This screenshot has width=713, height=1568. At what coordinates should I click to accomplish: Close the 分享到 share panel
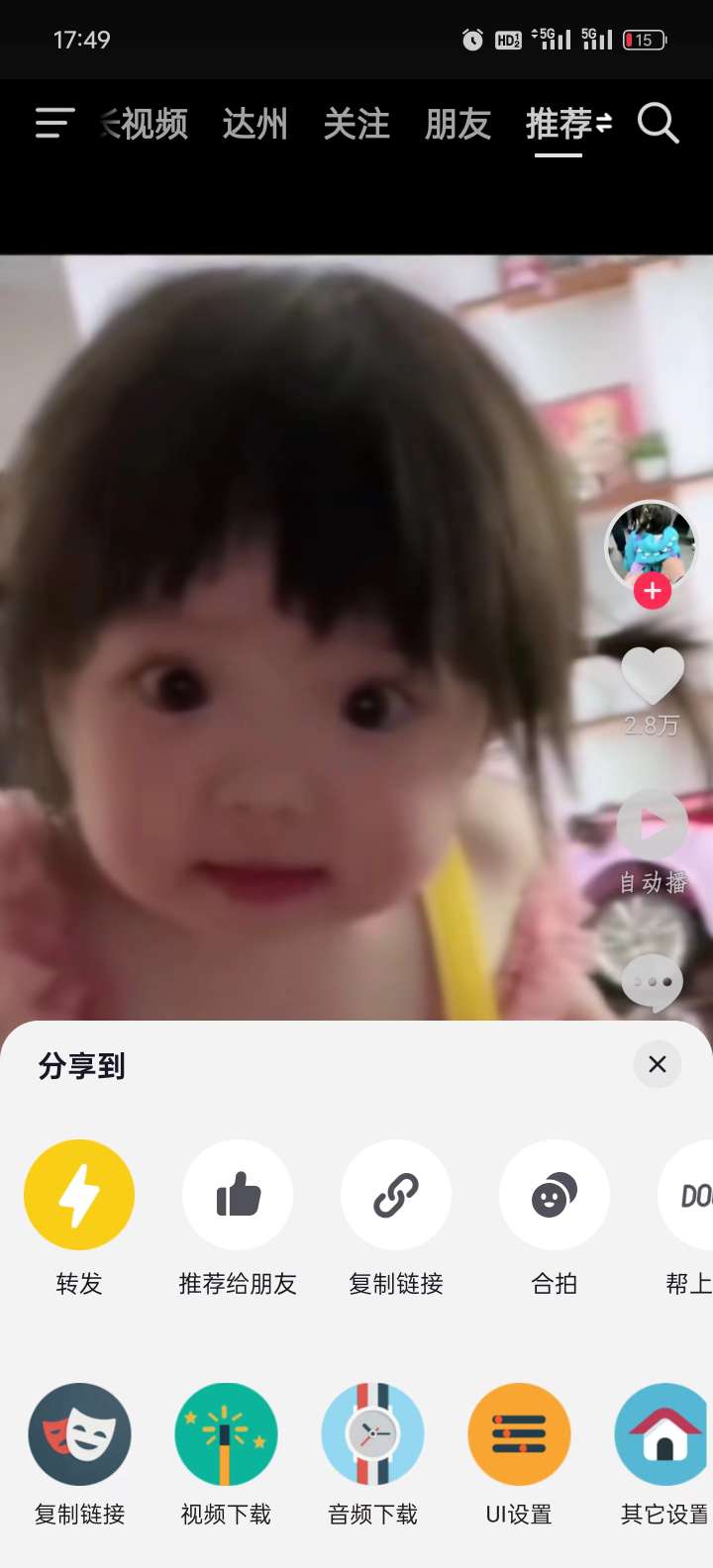tap(657, 1064)
